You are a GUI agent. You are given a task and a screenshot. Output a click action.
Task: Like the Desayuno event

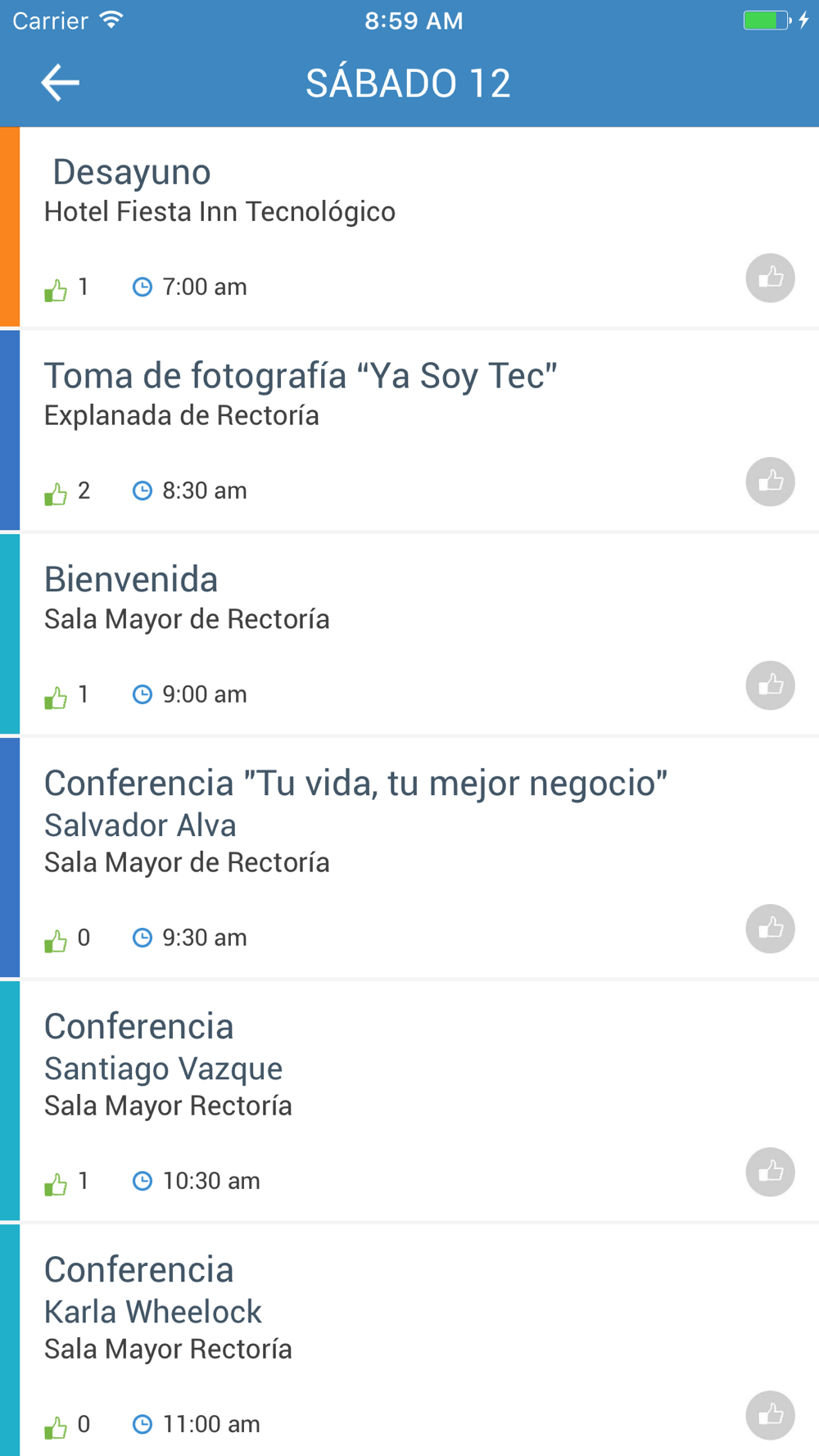[770, 278]
